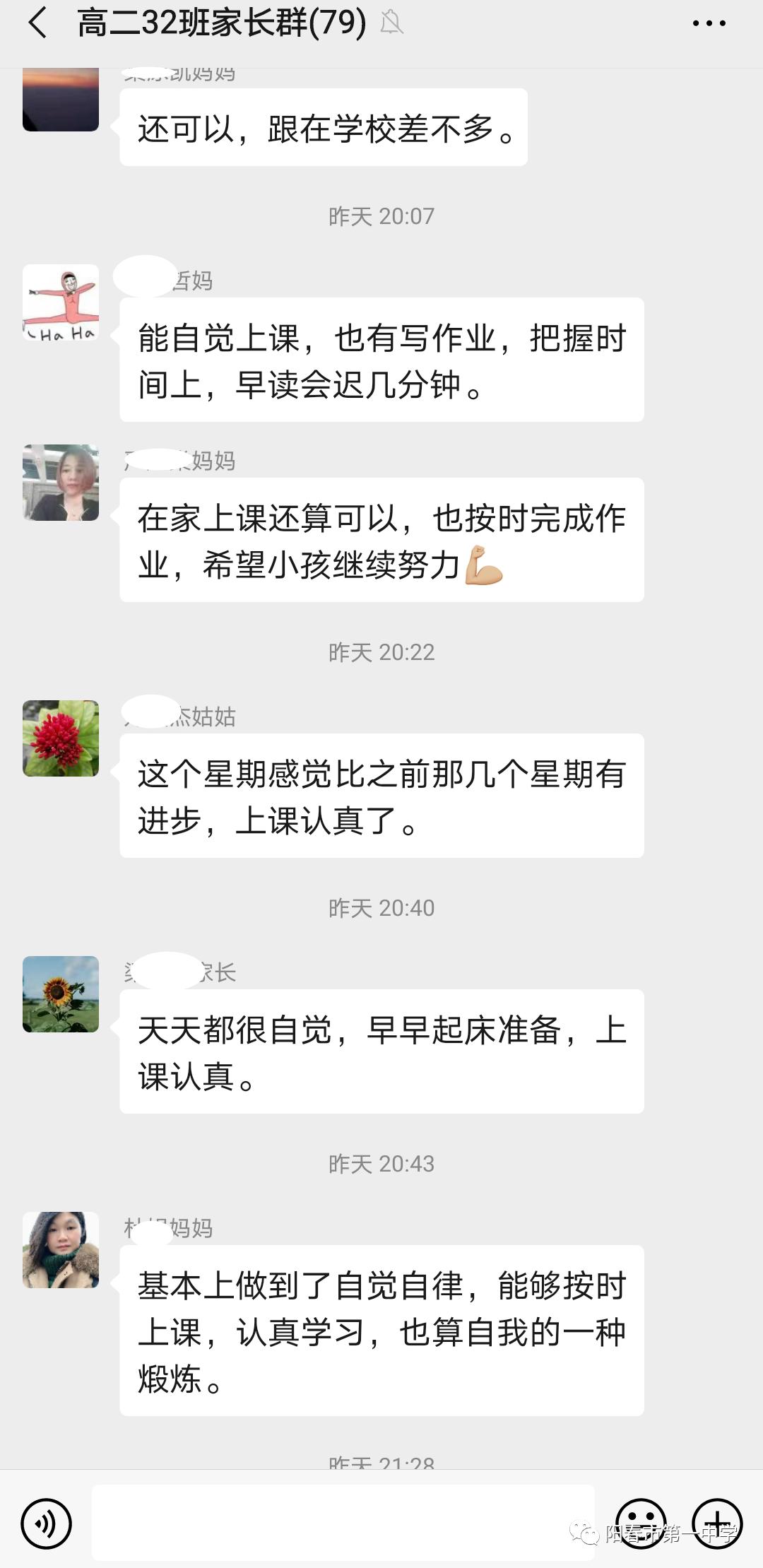The height and width of the screenshot is (1568, 763).
Task: Open the profile of the parent who wrote 在家上课还算可以
Action: tap(61, 483)
